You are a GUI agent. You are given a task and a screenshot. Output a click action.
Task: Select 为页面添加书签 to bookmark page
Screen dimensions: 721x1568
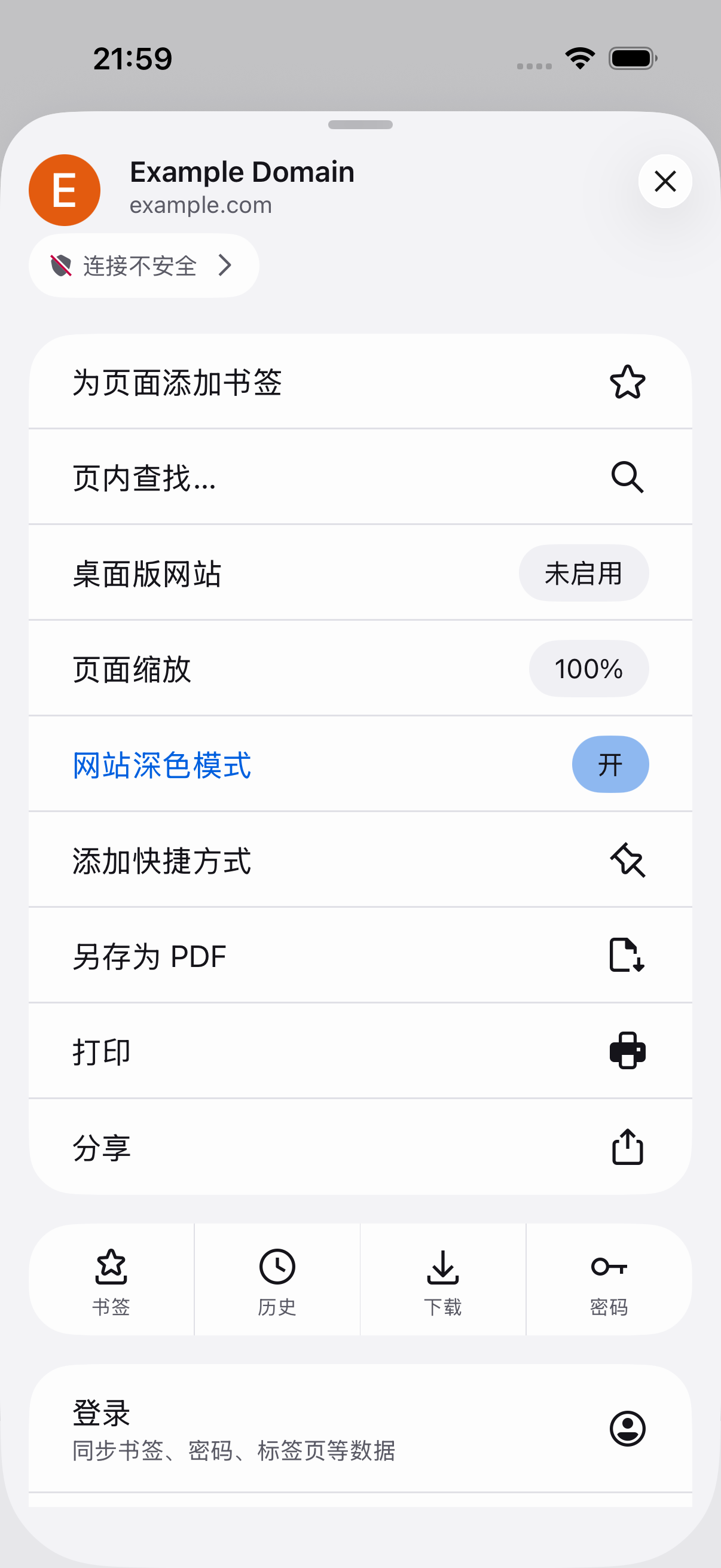(x=360, y=382)
